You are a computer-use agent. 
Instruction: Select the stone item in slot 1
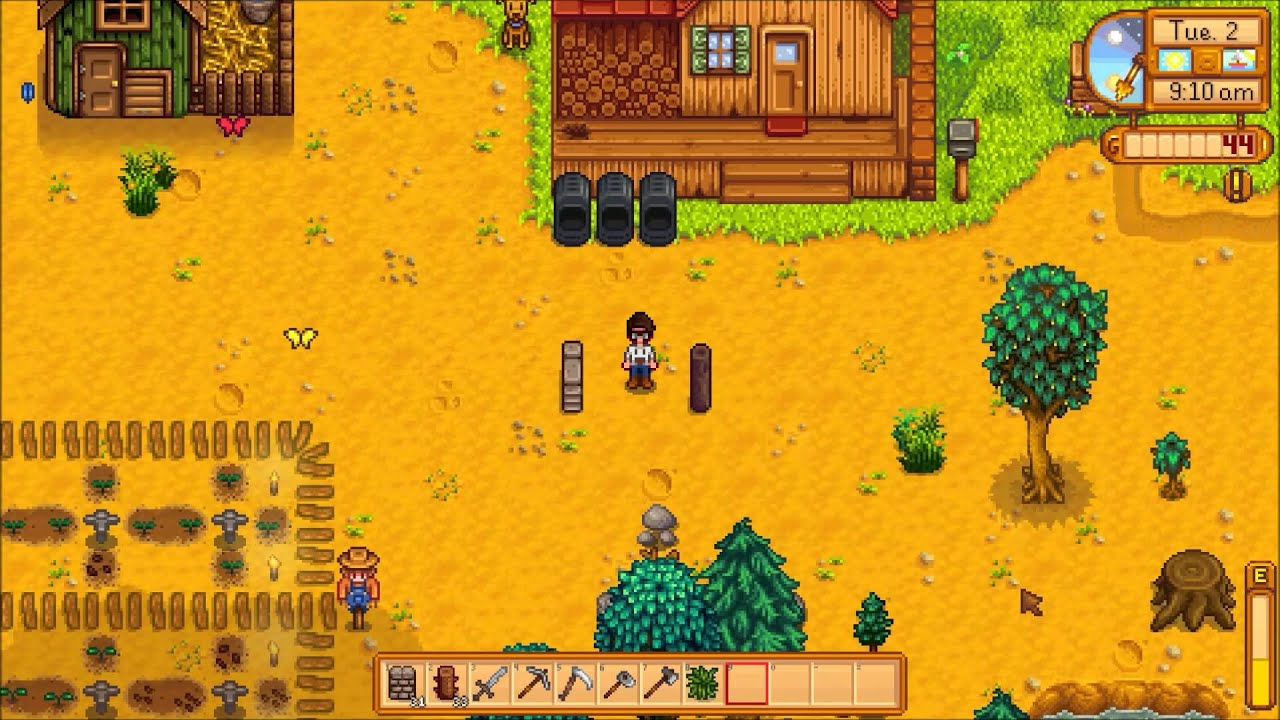click(403, 684)
